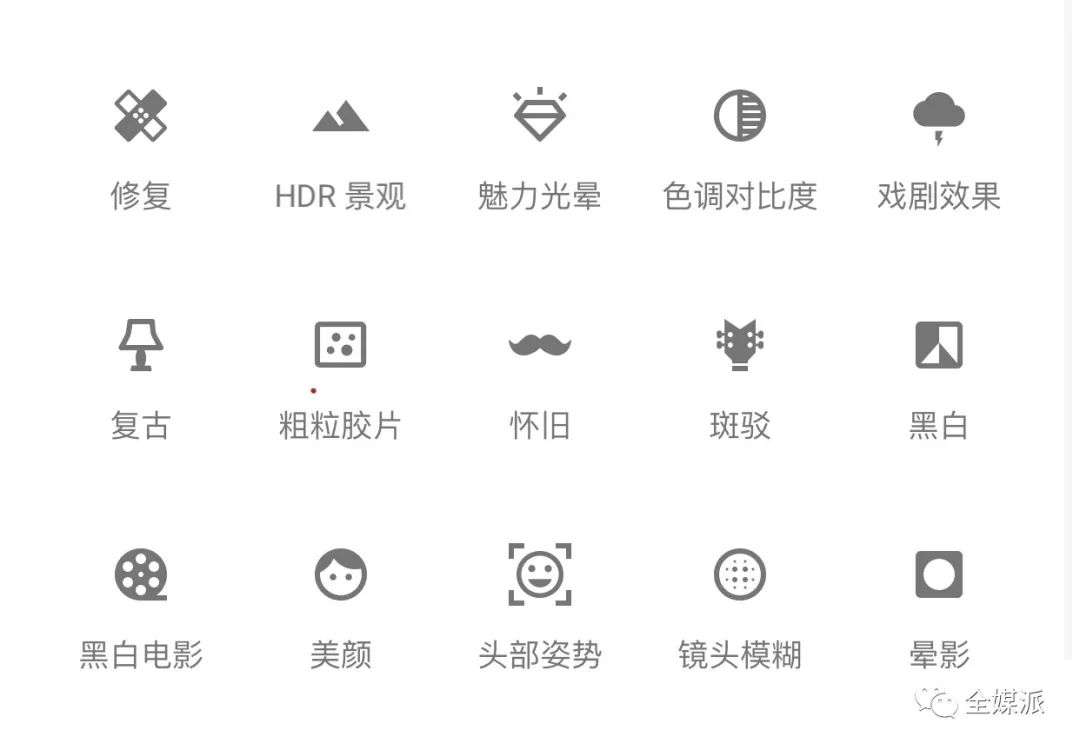Open 色调对比度 tonal contrast
Image resolution: width=1080 pixels, height=750 pixels.
(740, 116)
